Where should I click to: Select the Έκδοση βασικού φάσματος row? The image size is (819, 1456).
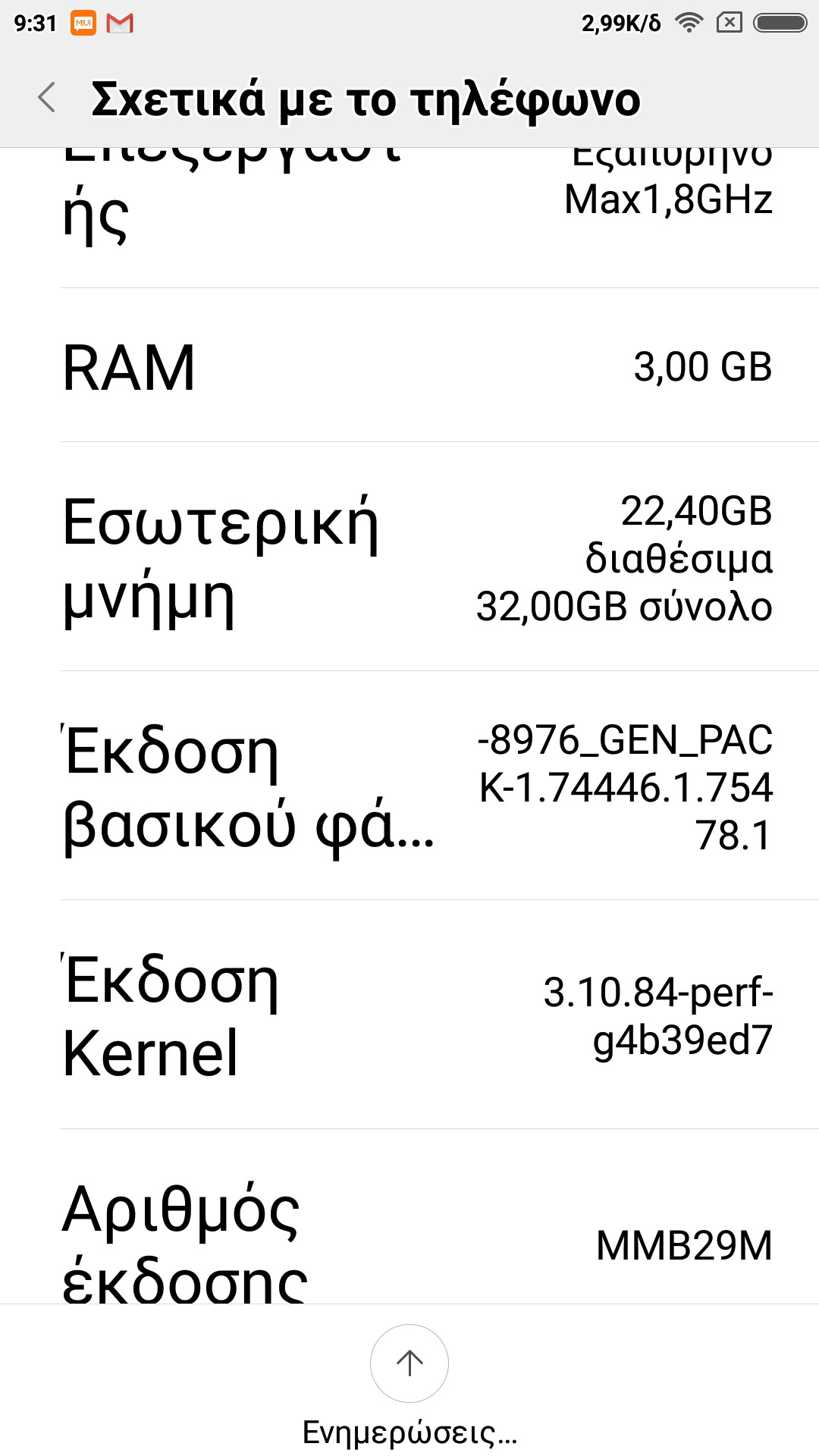pos(409,786)
